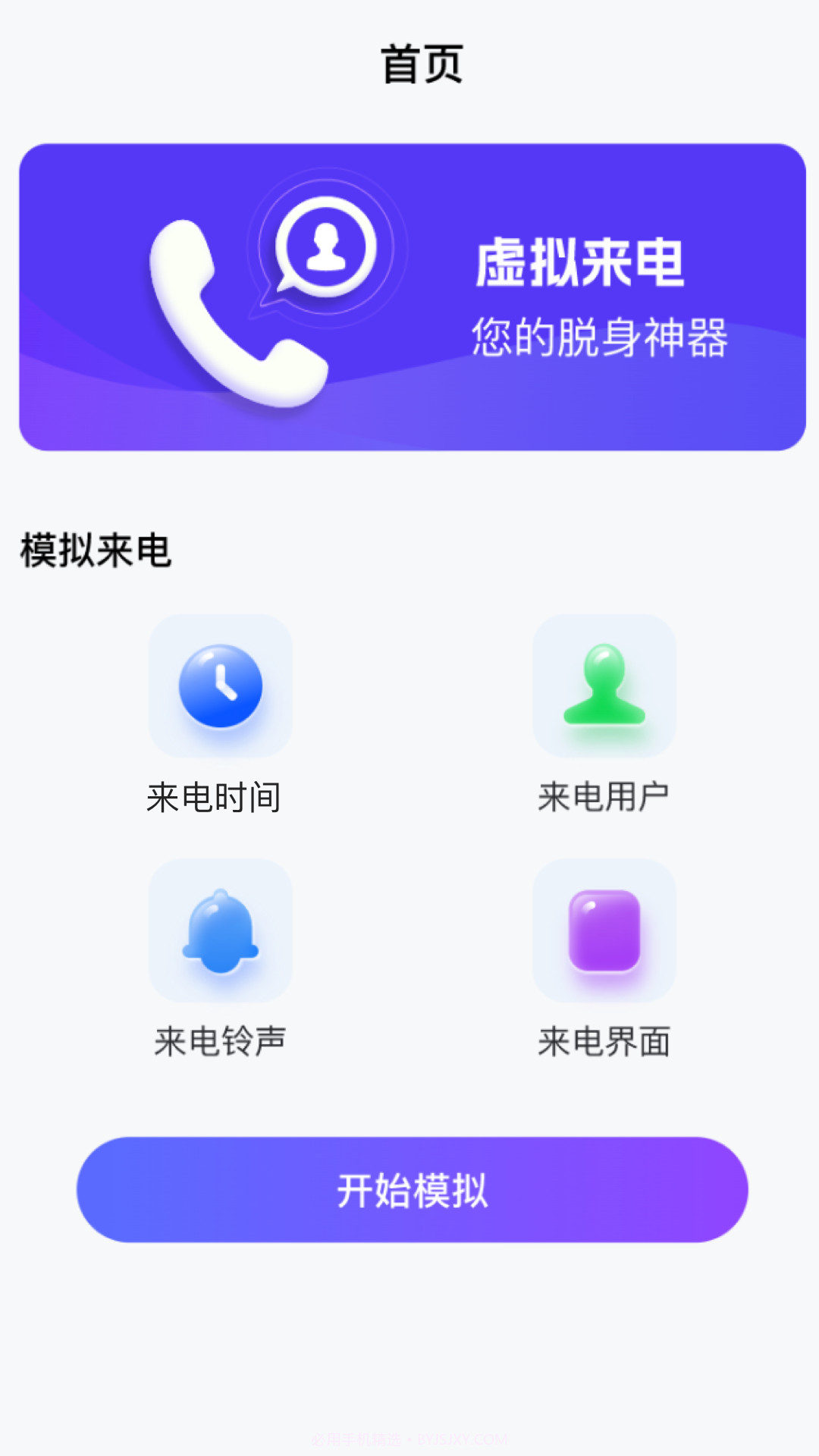Click the contact avatar bubble icon in banner
The height and width of the screenshot is (1456, 819).
tap(326, 246)
